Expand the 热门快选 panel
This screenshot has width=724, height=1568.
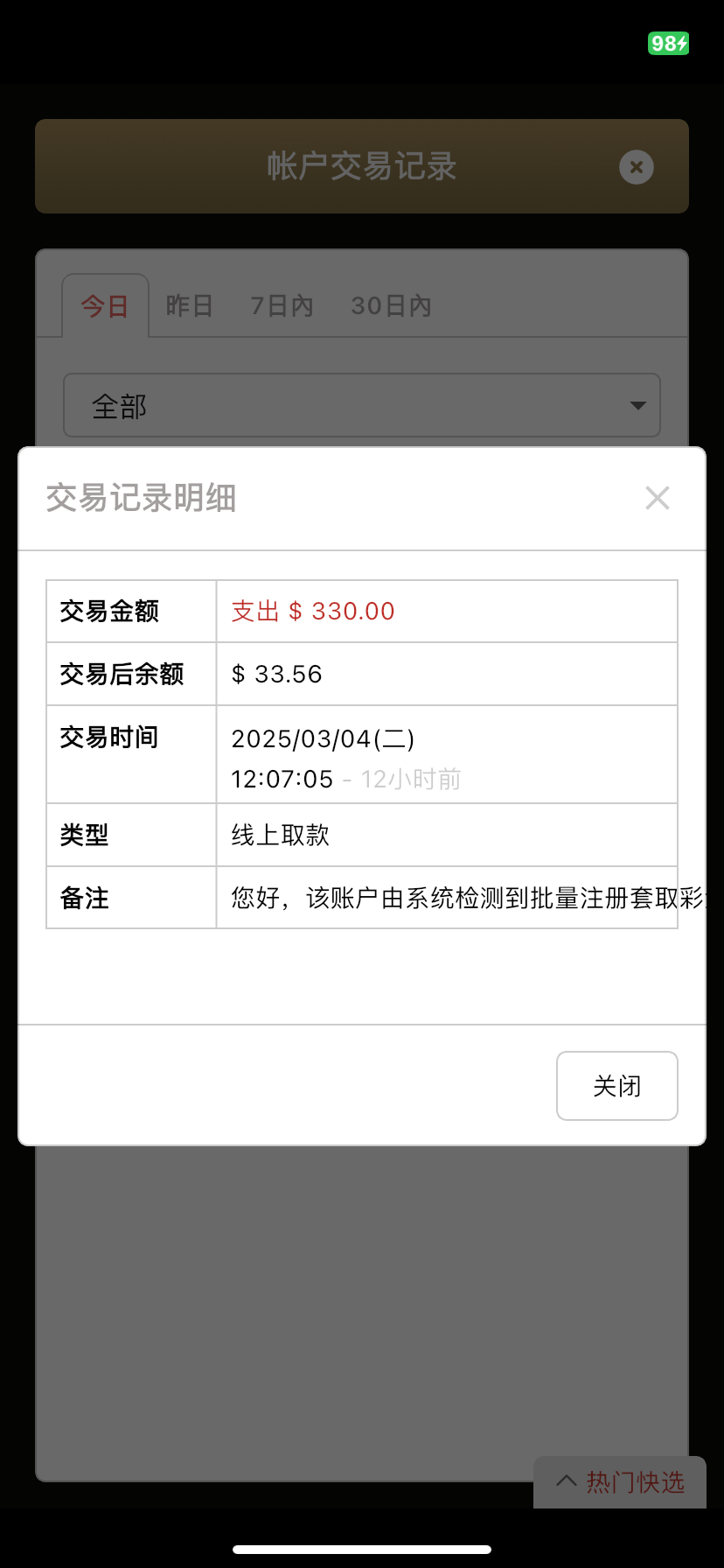pyautogui.click(x=620, y=1482)
